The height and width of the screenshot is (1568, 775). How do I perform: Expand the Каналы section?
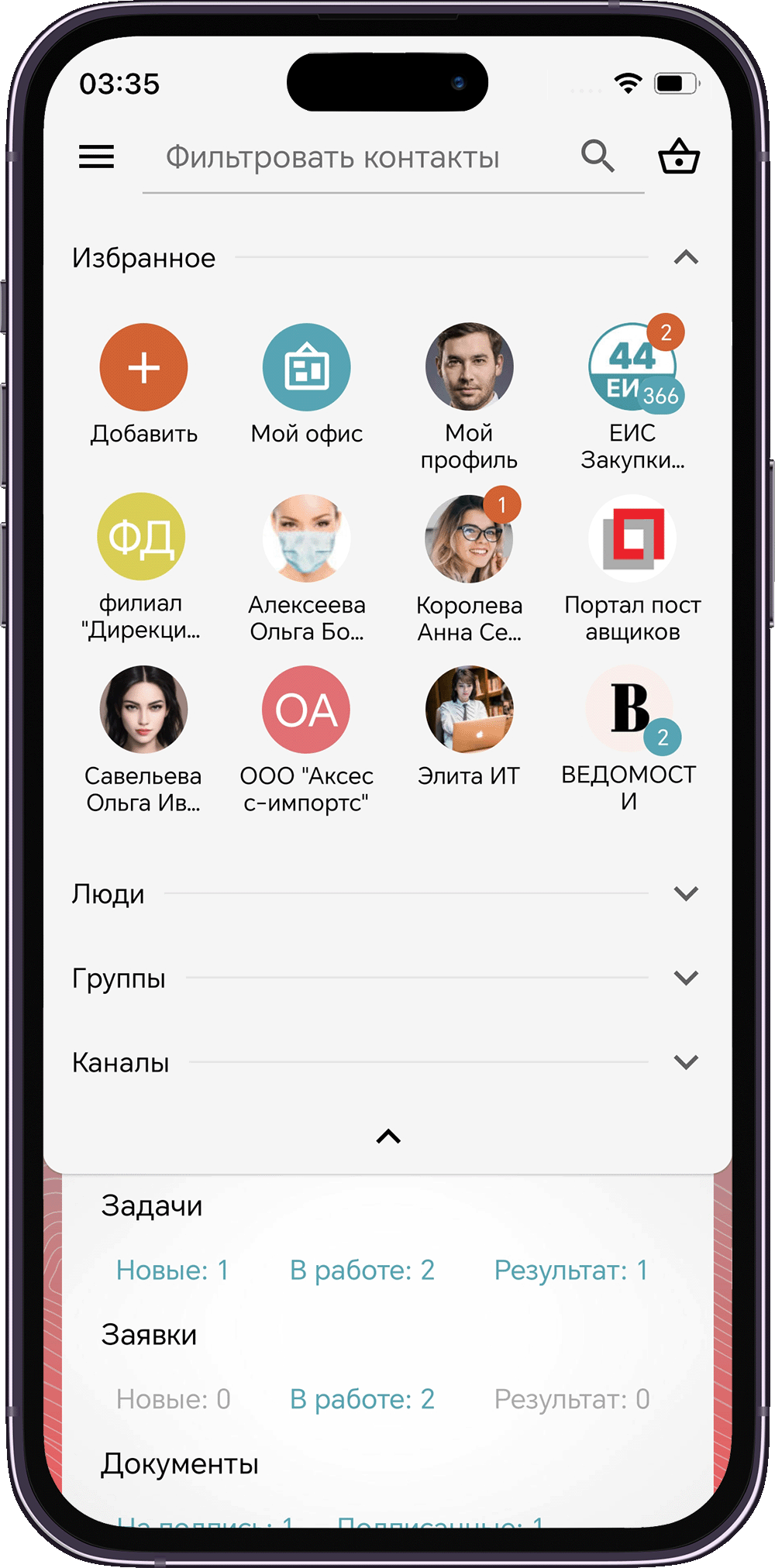pos(686,1062)
